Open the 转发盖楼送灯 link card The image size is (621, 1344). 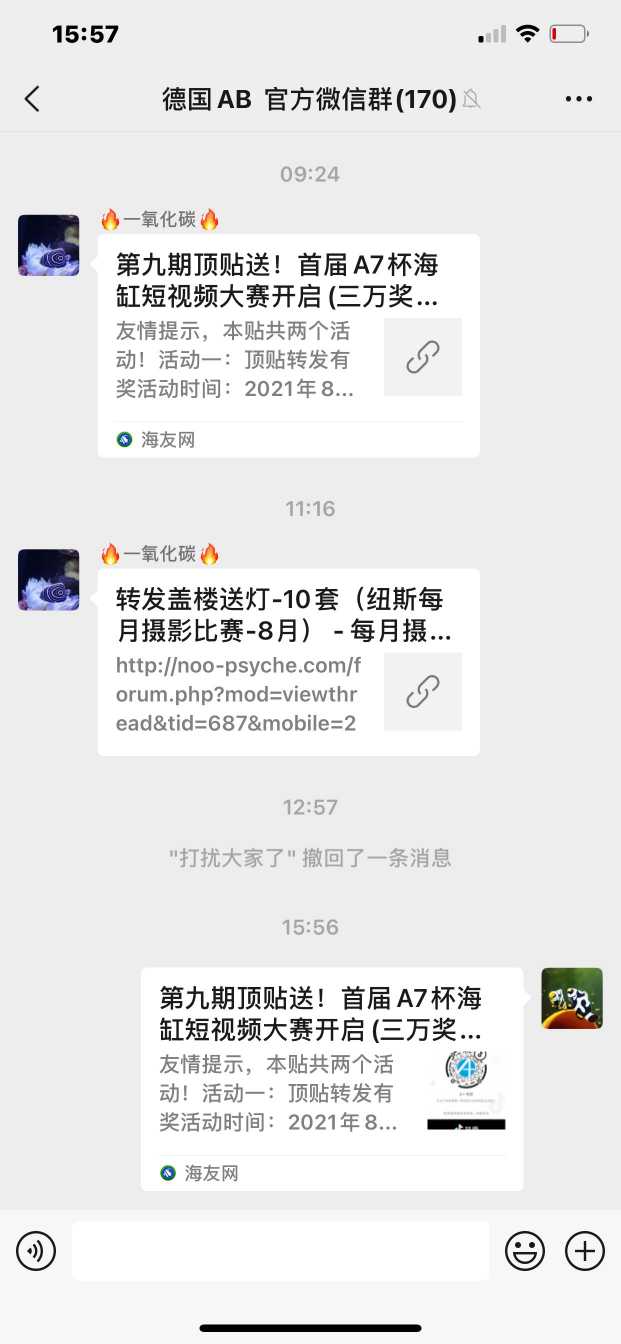(x=288, y=662)
